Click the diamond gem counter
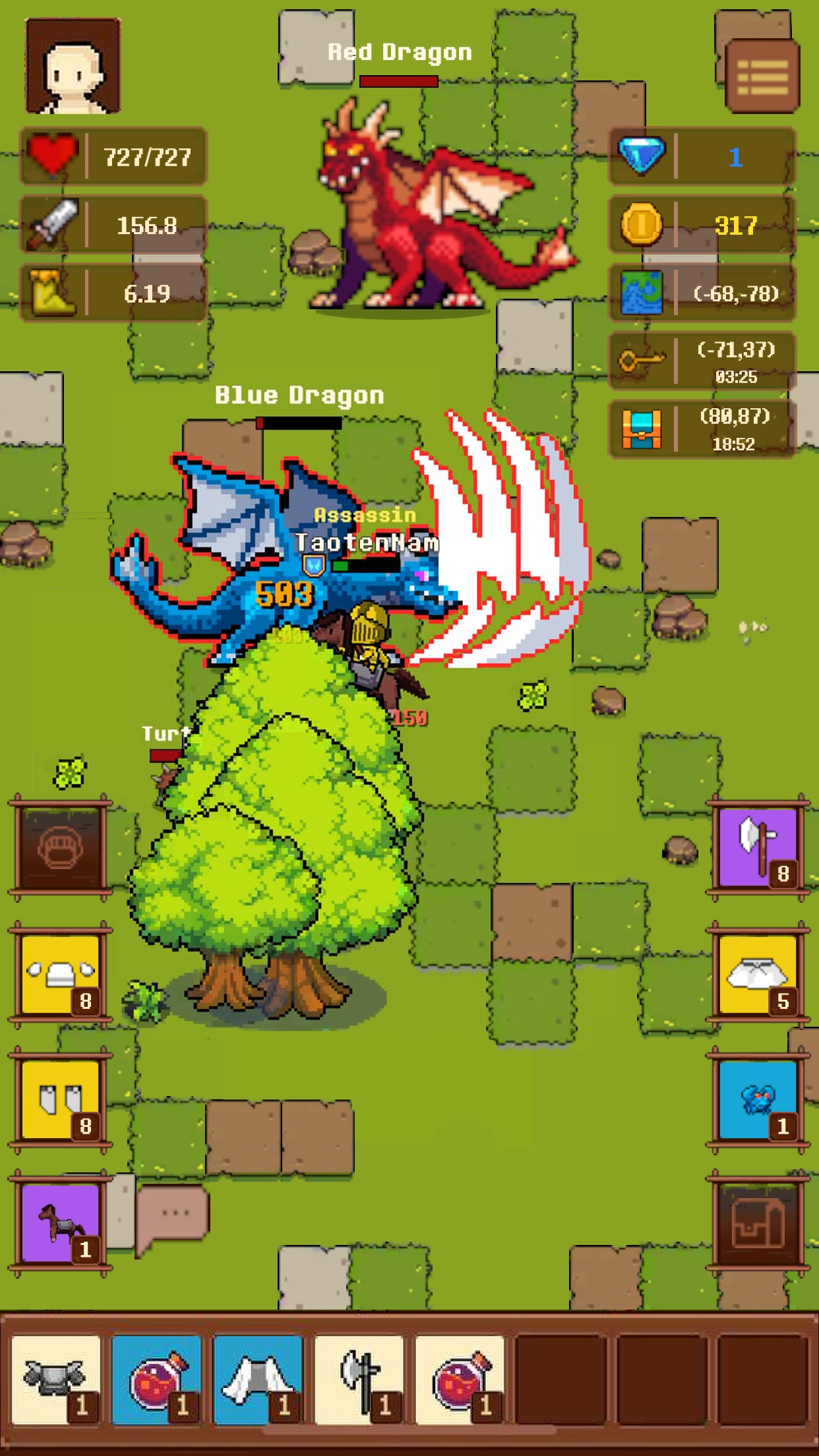The image size is (819, 1456). point(701,156)
